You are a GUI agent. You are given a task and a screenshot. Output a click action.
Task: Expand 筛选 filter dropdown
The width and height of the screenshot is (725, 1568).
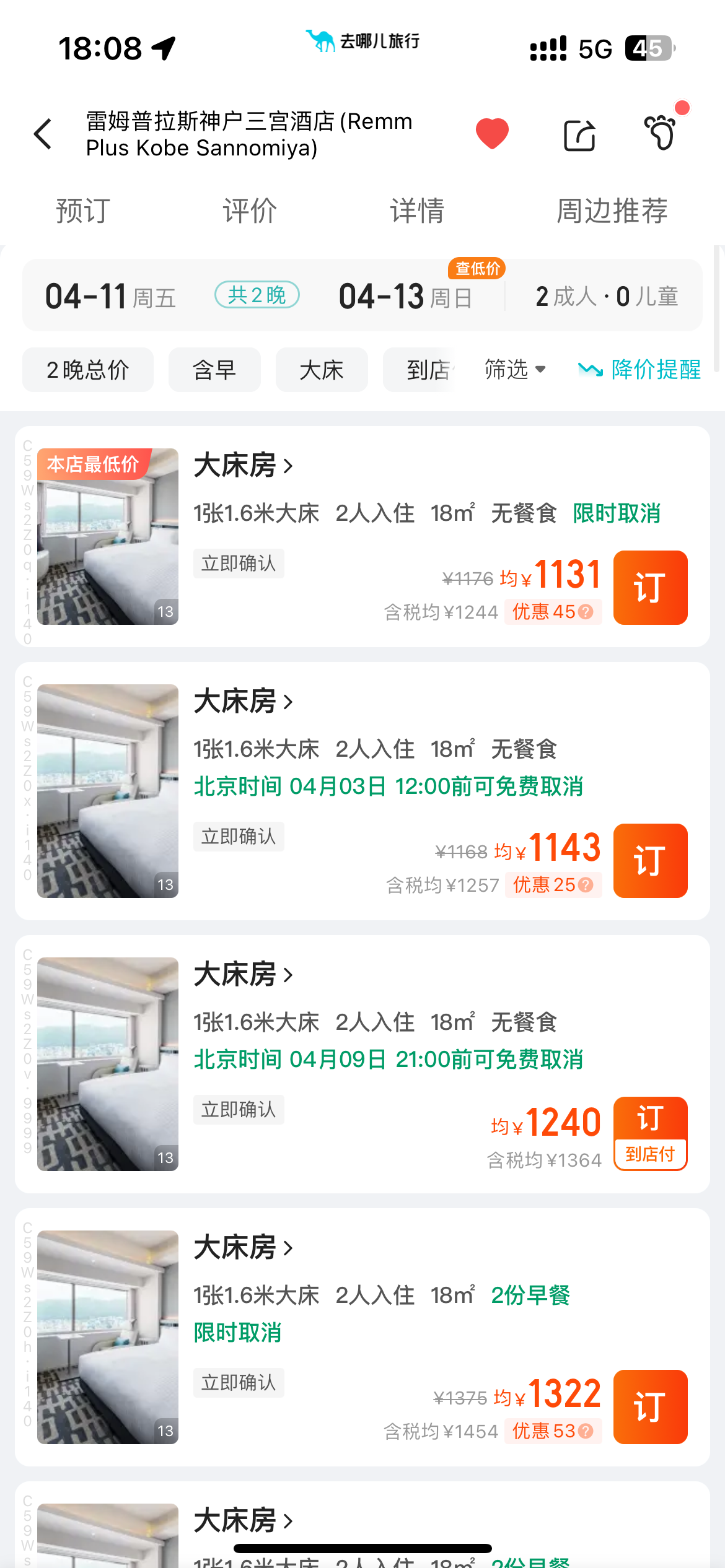514,370
